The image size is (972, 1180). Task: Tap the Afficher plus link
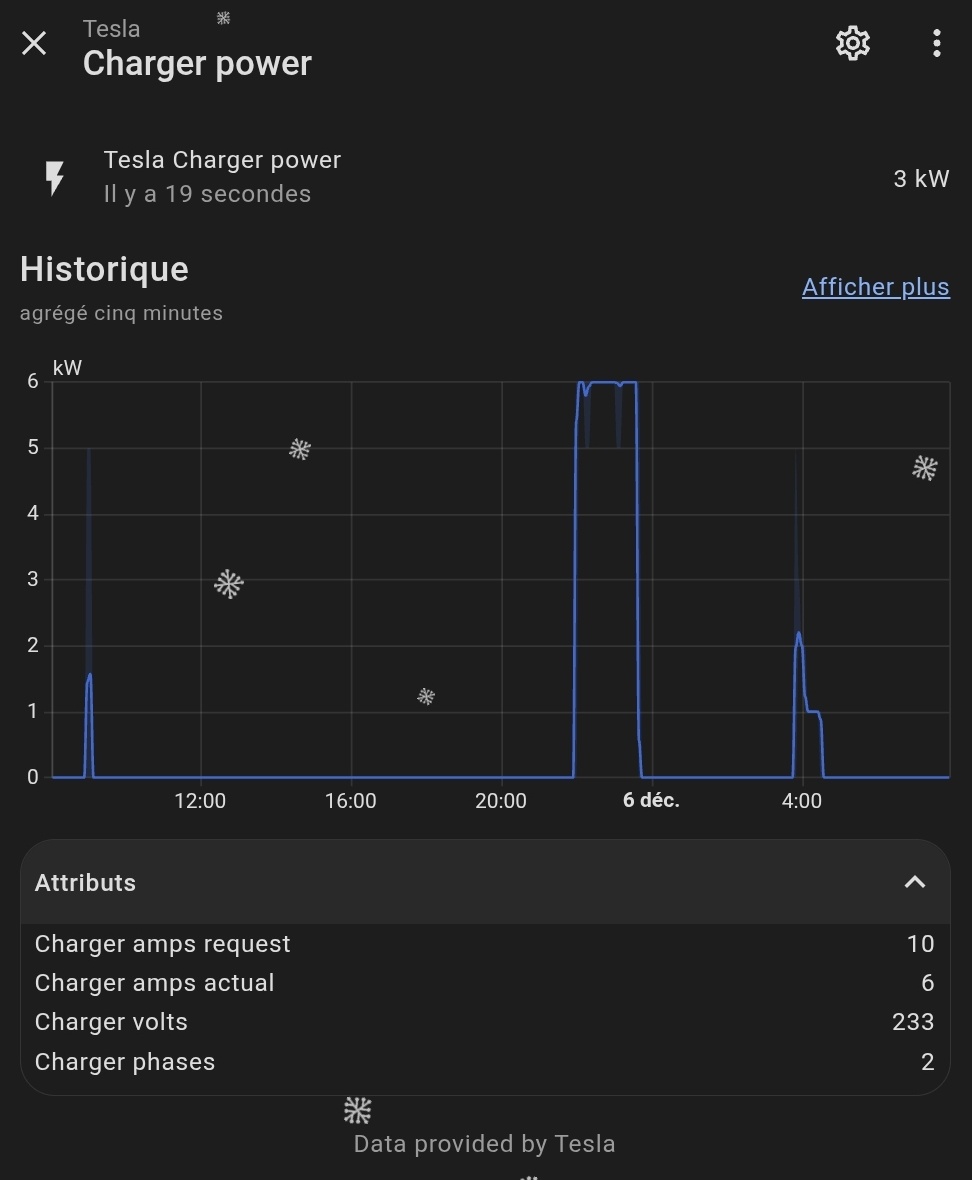click(x=875, y=287)
